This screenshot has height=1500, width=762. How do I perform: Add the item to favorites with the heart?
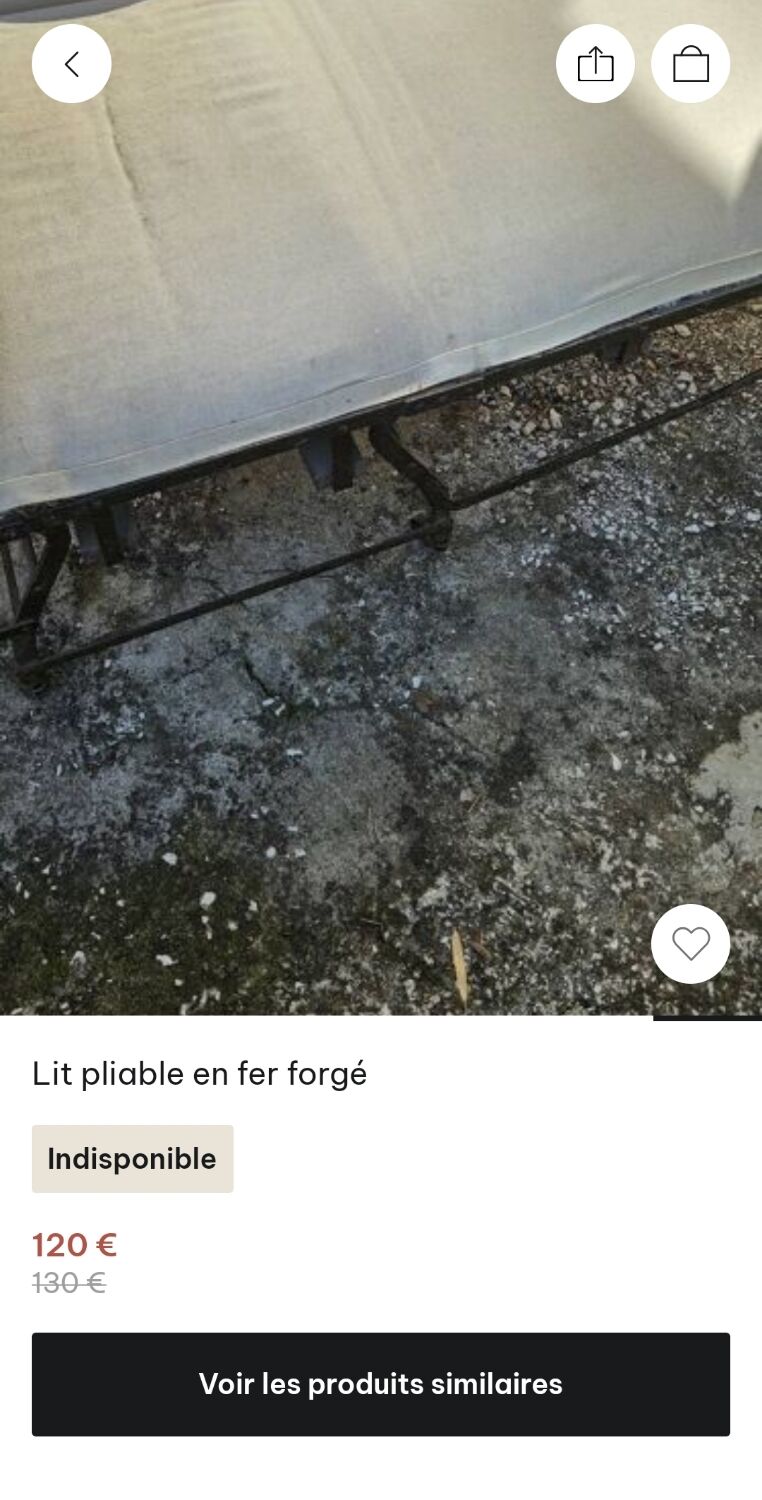coord(690,943)
